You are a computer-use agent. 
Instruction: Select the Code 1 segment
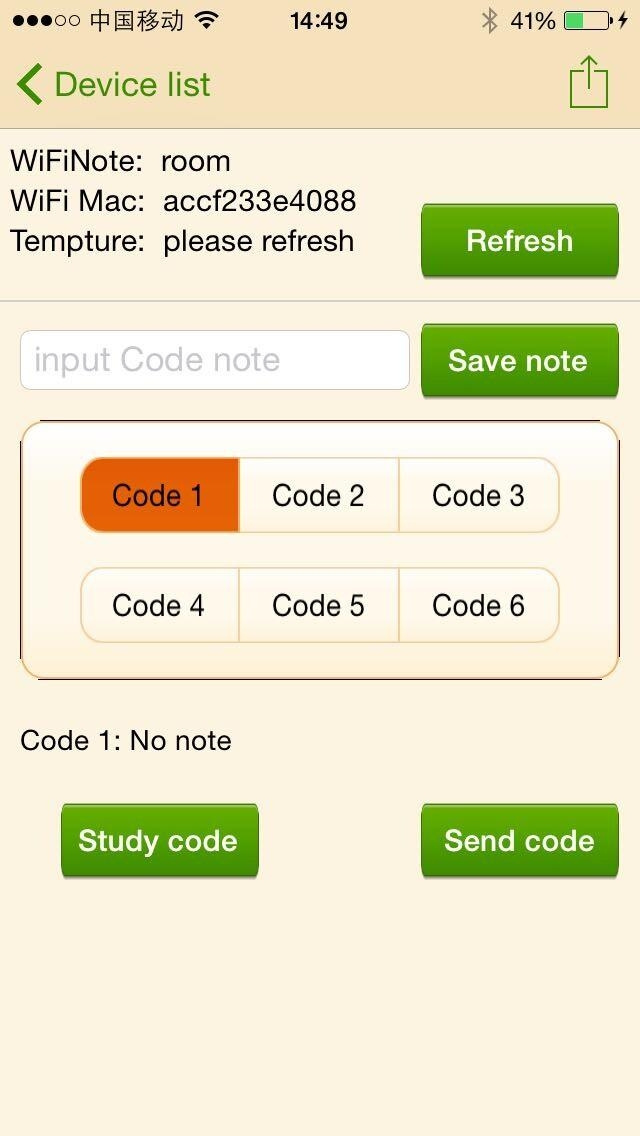[159, 495]
